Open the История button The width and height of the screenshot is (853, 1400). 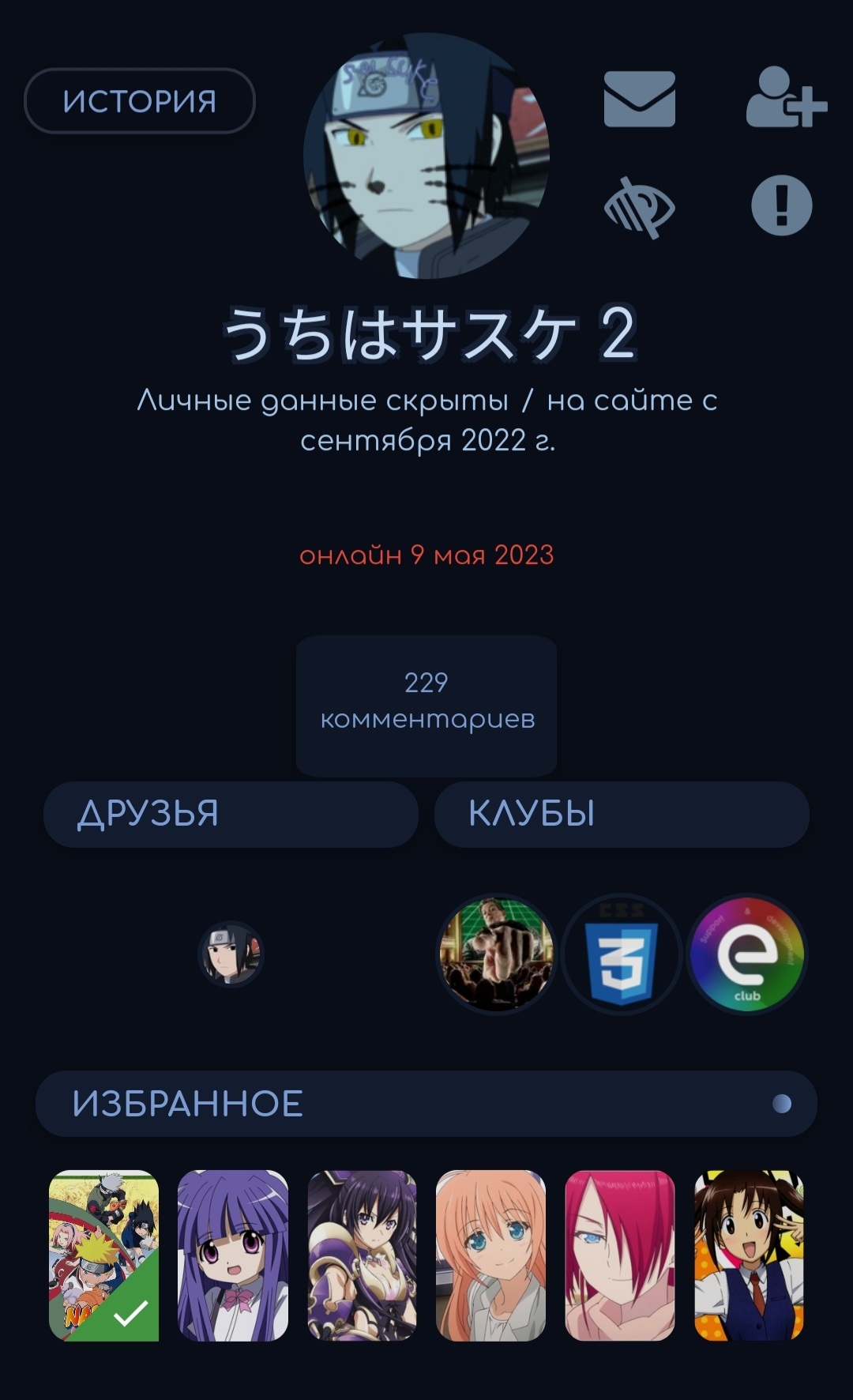(x=139, y=101)
